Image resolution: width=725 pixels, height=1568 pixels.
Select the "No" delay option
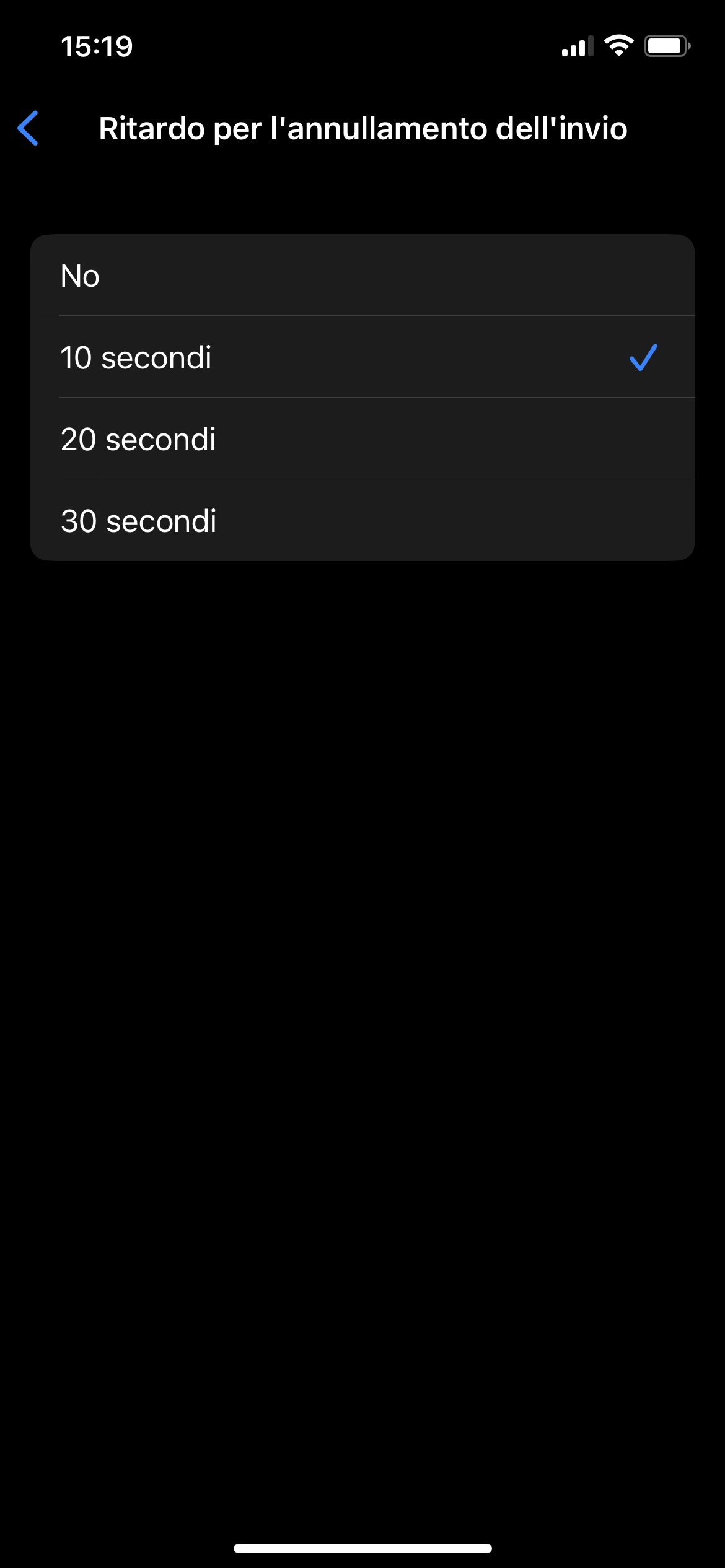[362, 276]
